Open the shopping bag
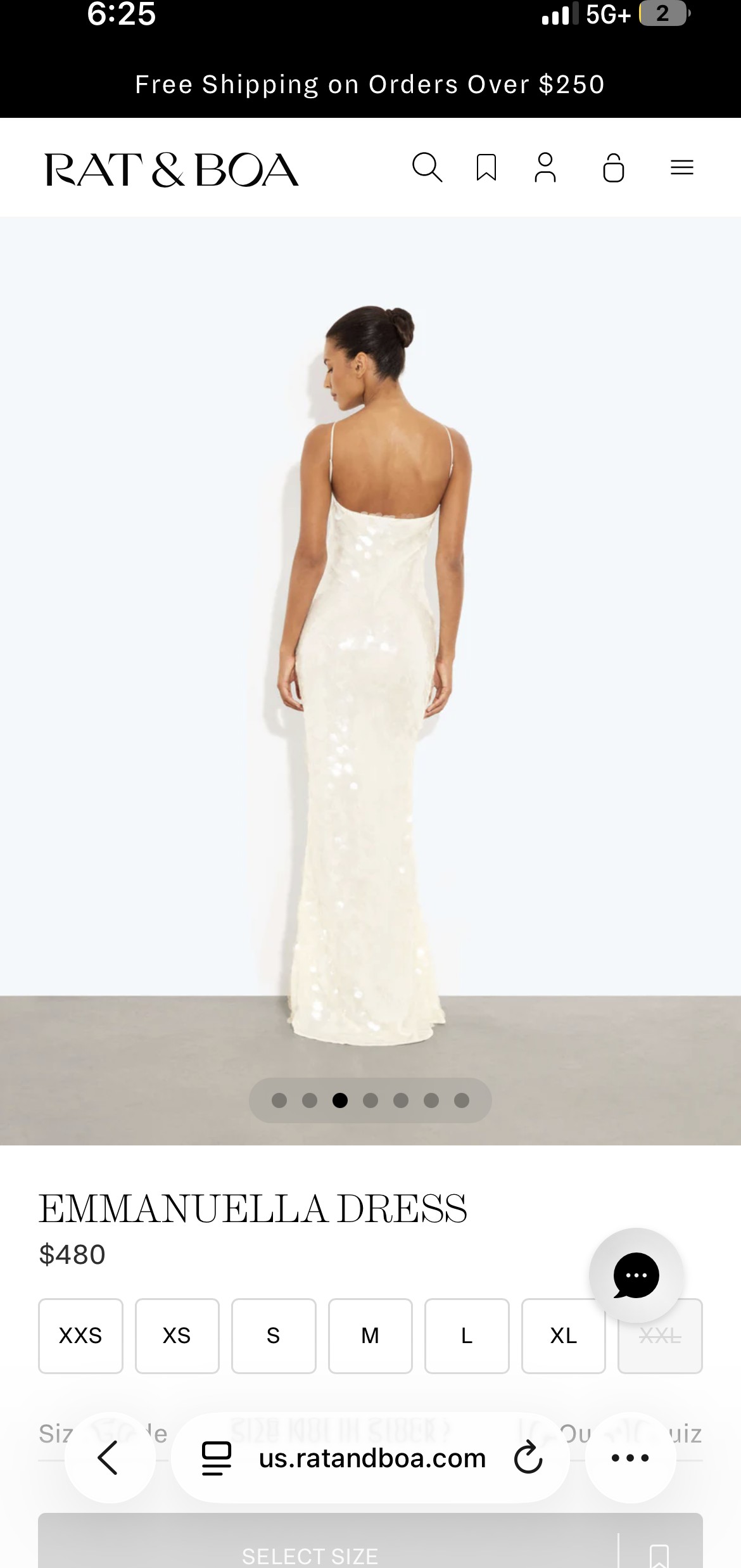Image resolution: width=741 pixels, height=1568 pixels. click(x=613, y=168)
